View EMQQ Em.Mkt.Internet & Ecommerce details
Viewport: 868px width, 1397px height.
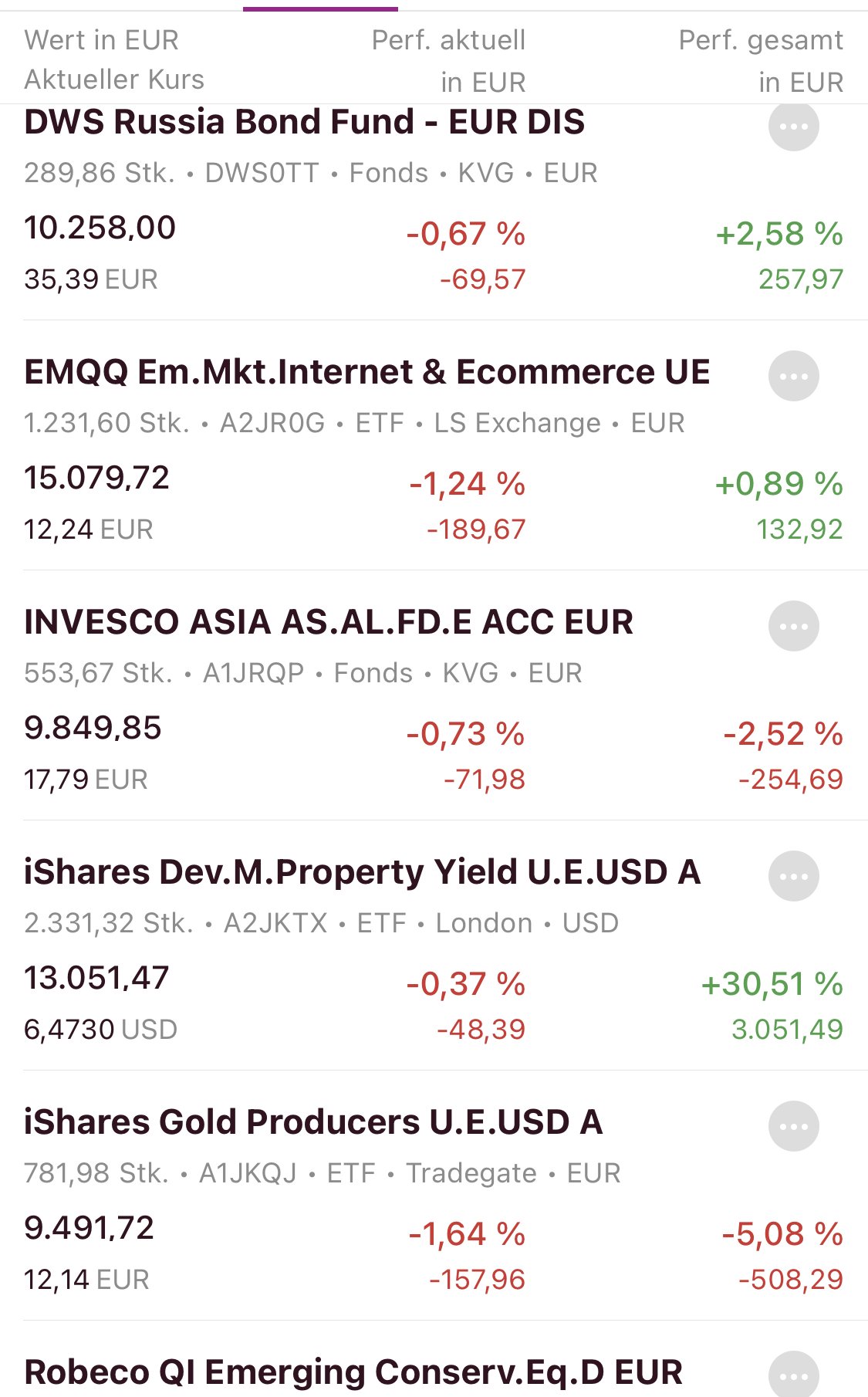click(x=366, y=373)
